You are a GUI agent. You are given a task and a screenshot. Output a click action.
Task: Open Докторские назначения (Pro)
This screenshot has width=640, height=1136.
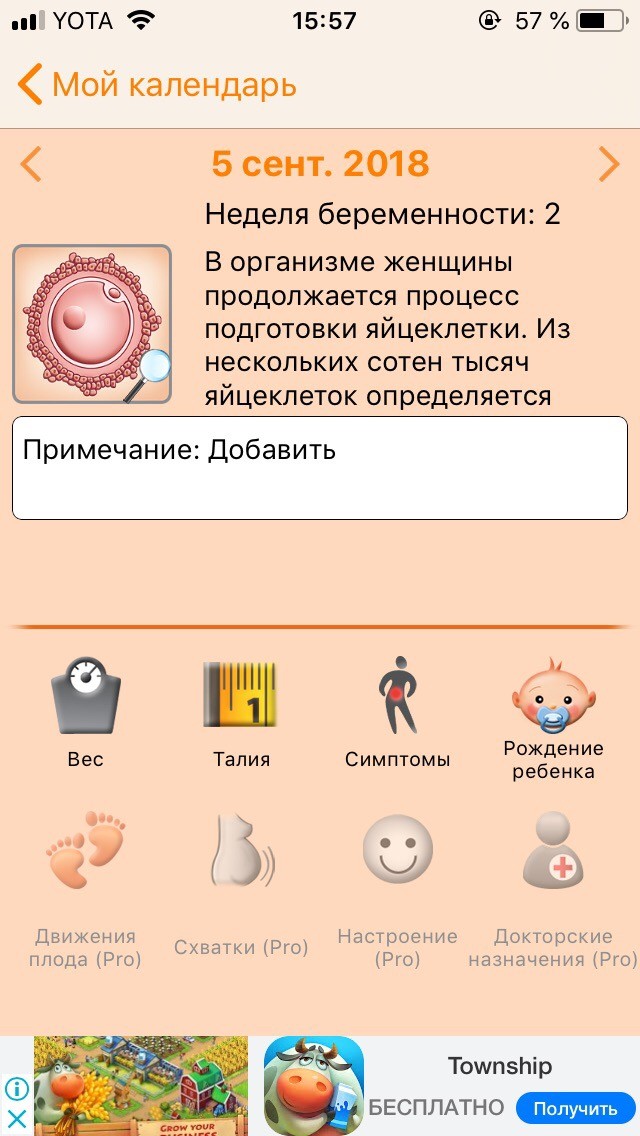554,890
